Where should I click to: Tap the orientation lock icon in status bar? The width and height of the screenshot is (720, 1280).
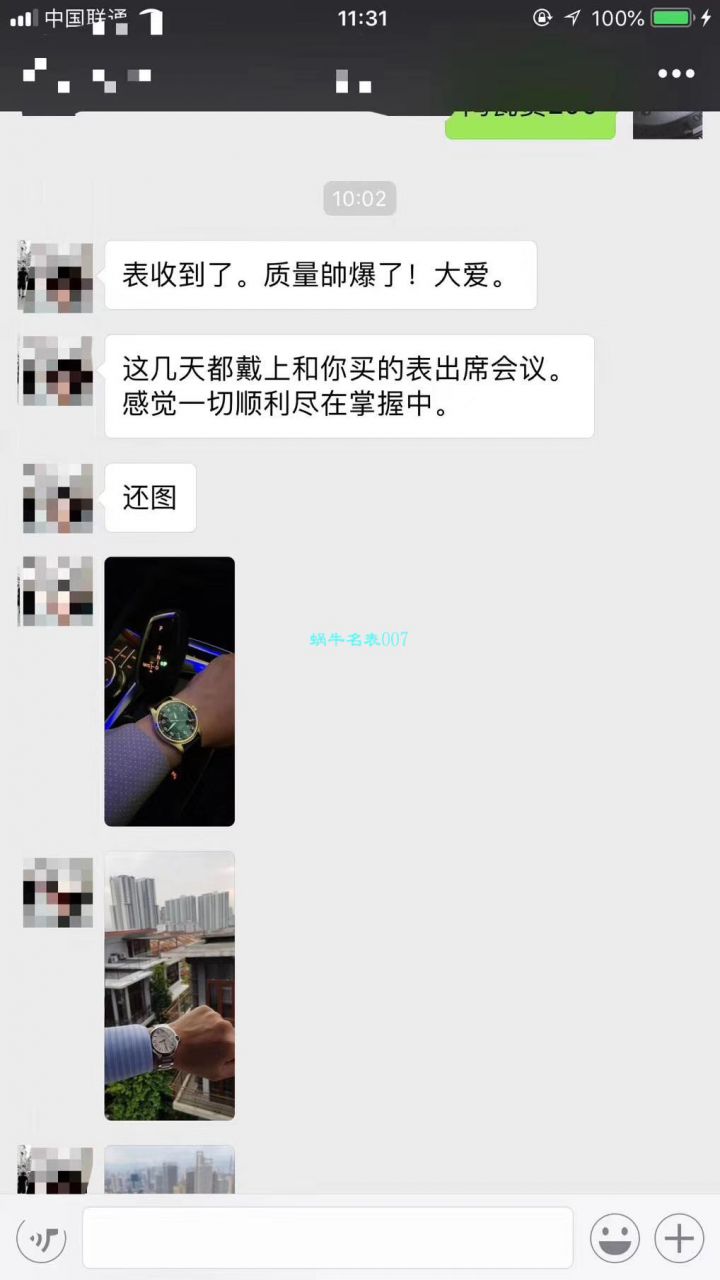click(540, 17)
